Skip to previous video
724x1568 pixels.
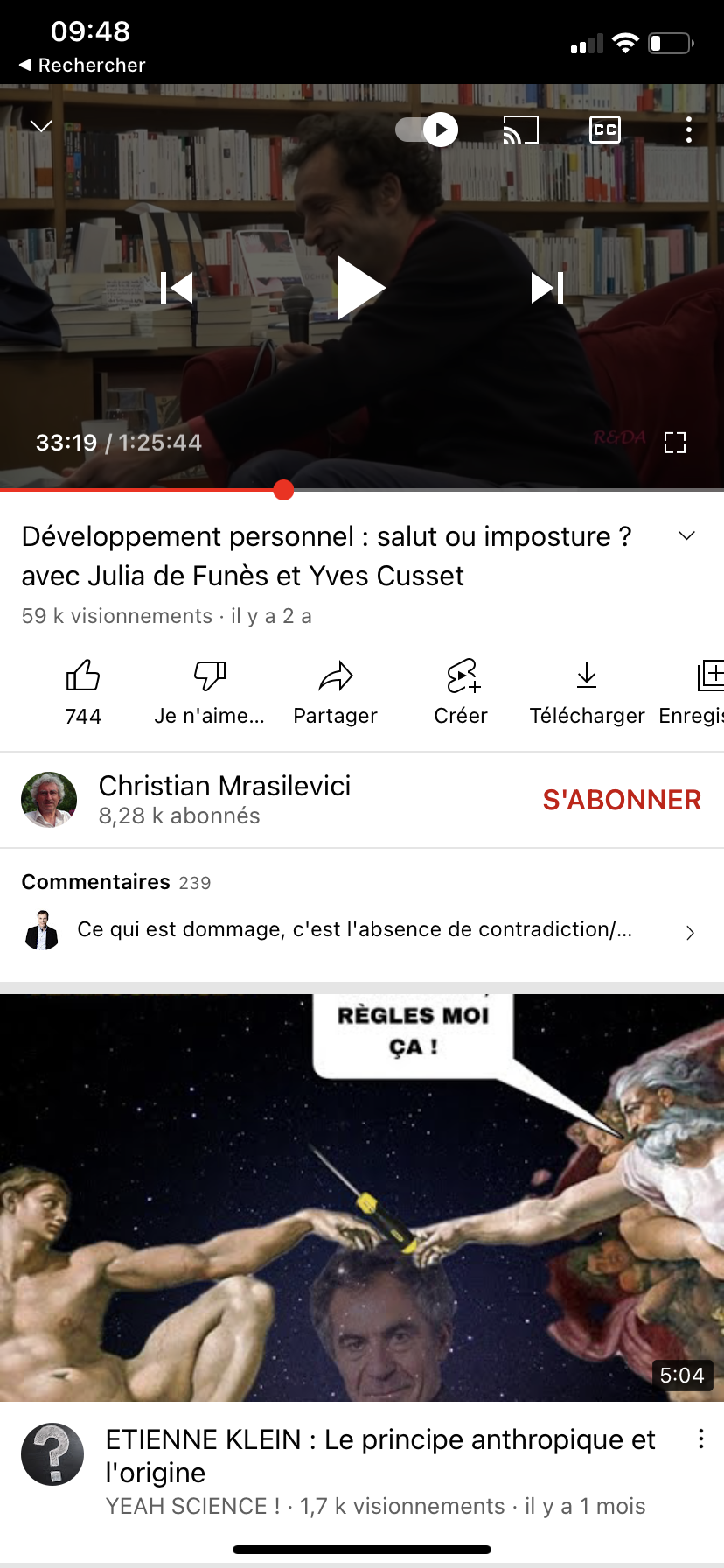point(178,288)
